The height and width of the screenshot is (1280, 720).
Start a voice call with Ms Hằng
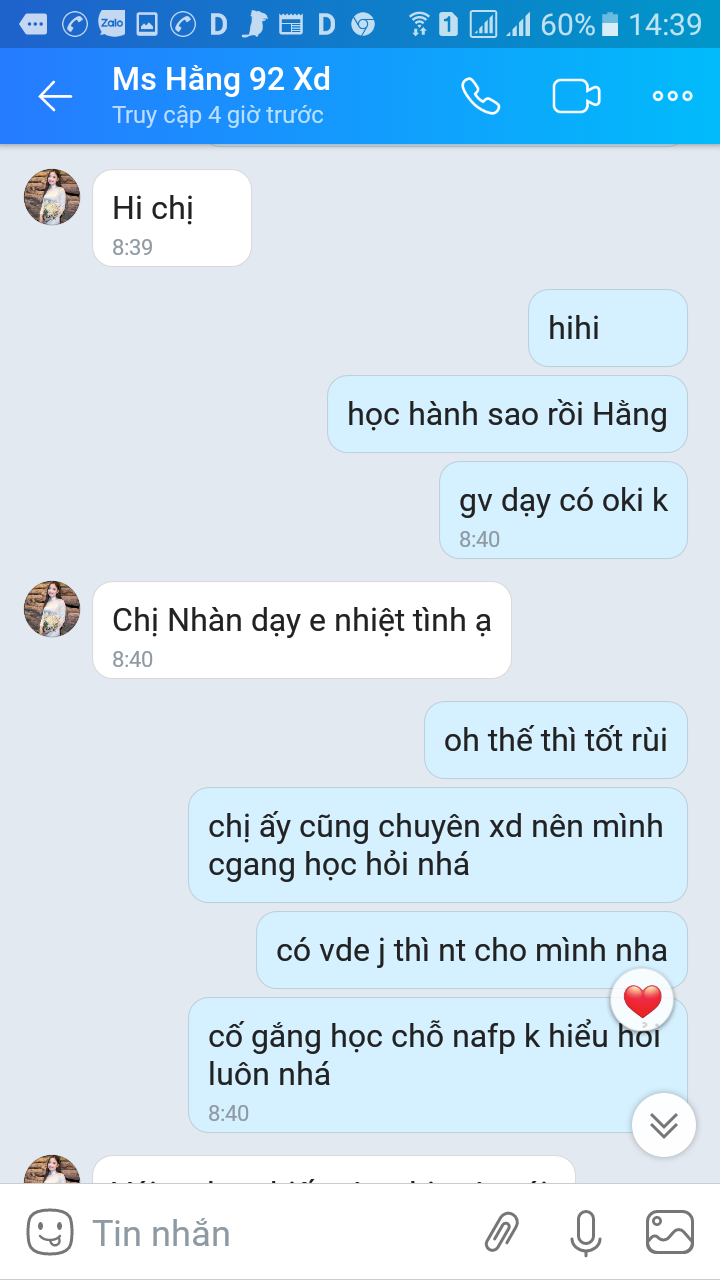tap(481, 96)
